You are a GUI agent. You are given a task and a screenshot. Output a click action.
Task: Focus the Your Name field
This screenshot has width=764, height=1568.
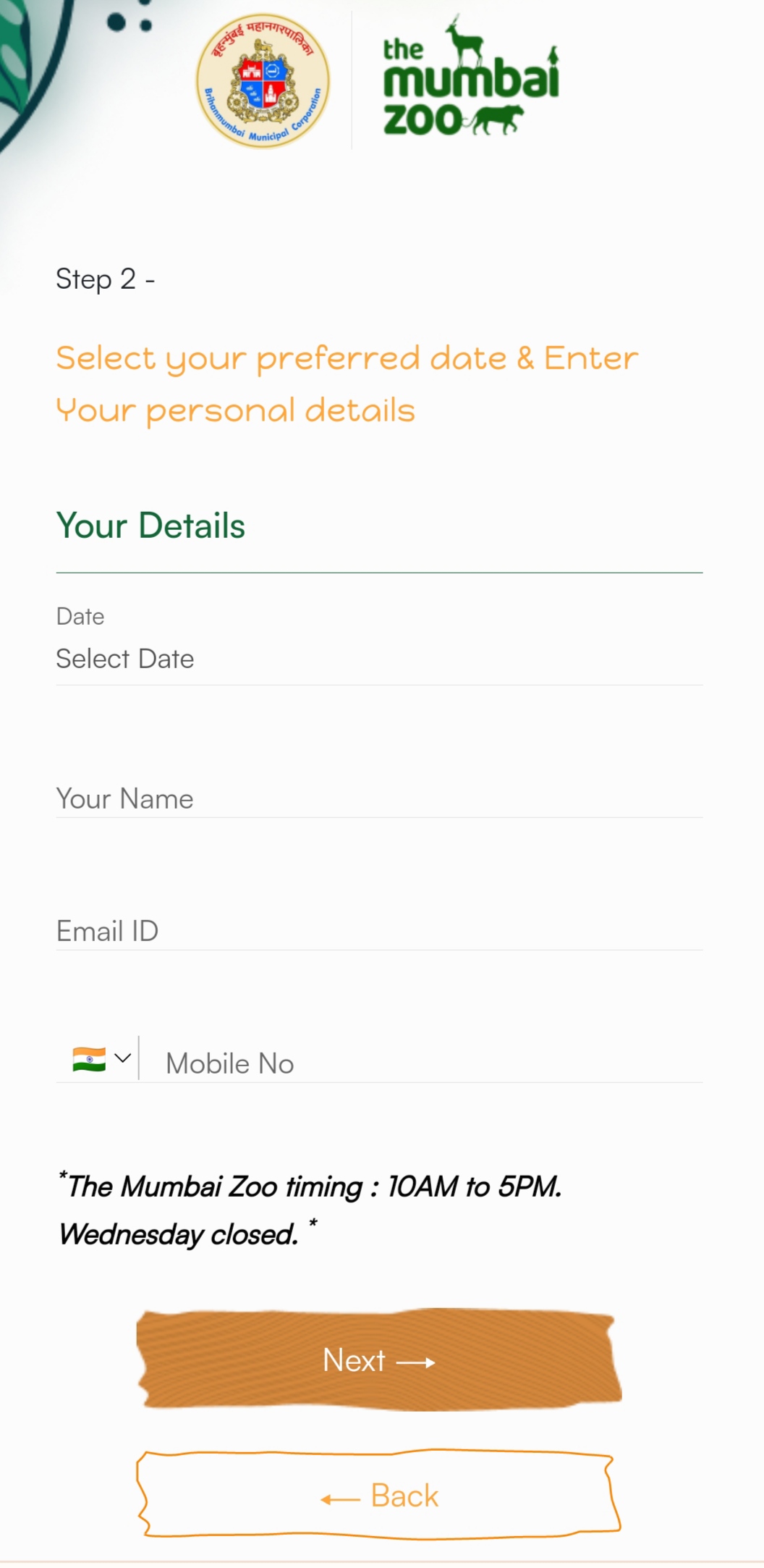tap(378, 798)
